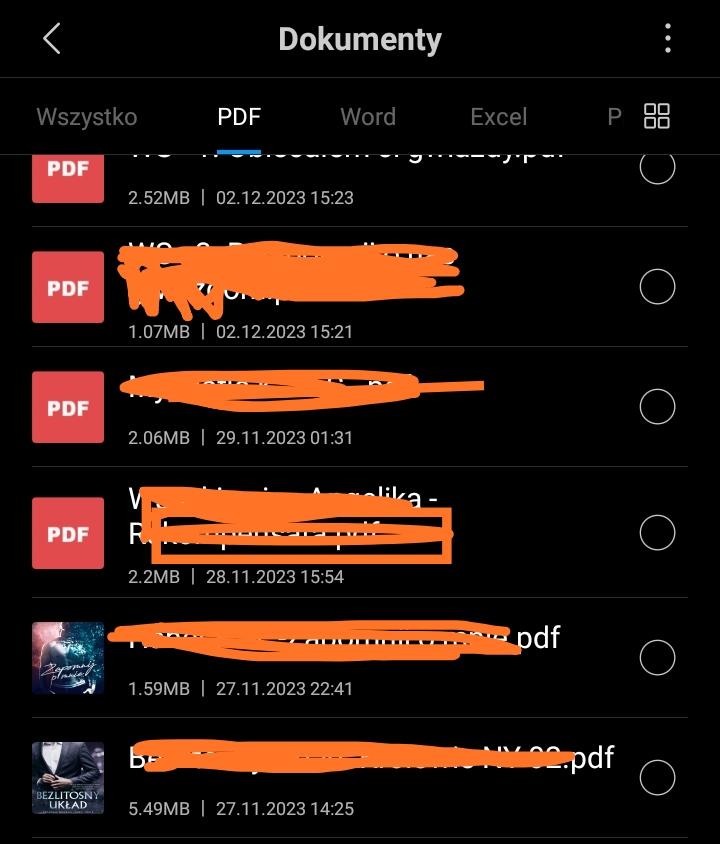Open the 2.06MB PDF from 29.11.2023

tap(300, 408)
